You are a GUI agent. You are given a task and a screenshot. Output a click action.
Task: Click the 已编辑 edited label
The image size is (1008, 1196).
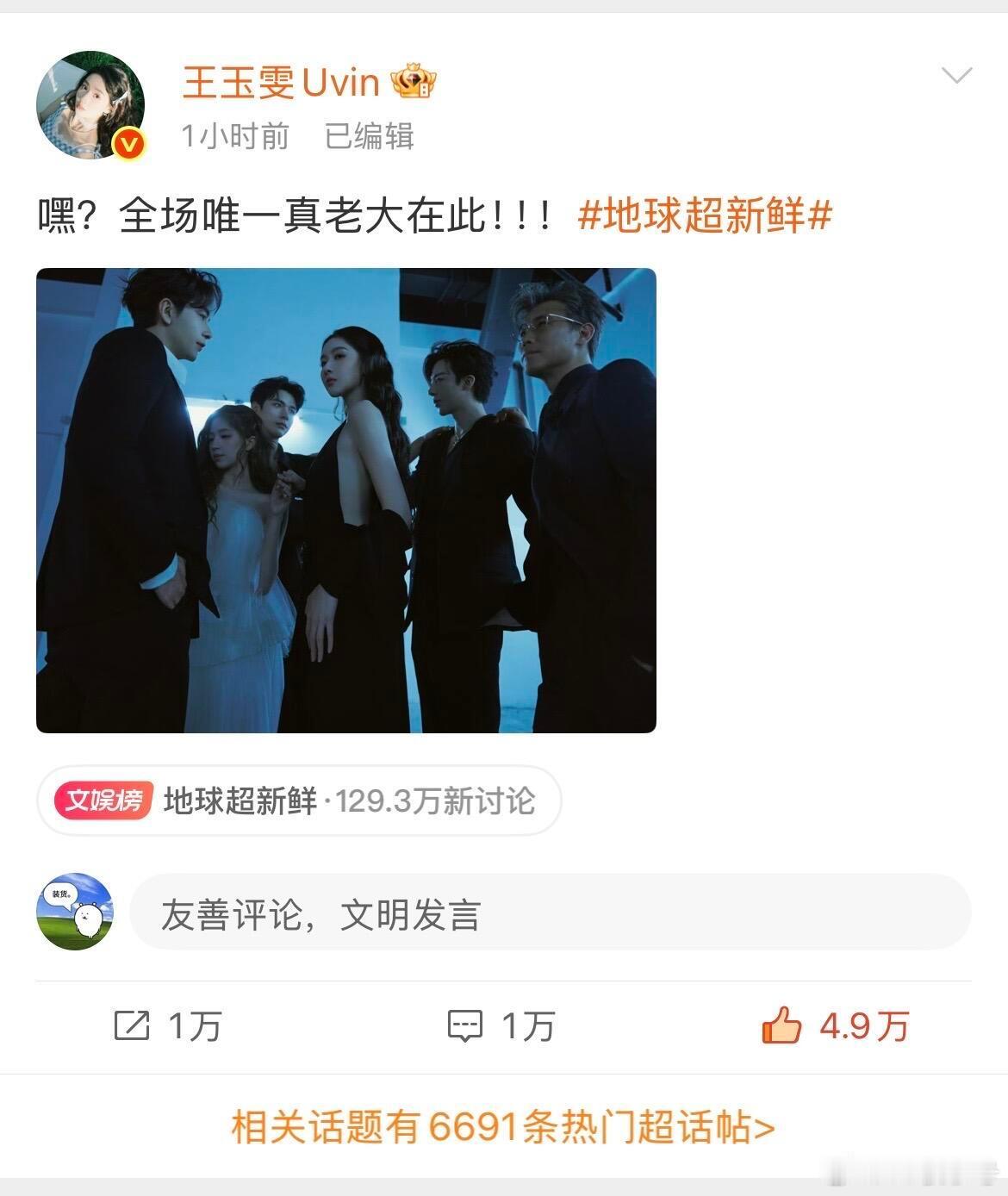click(x=368, y=135)
